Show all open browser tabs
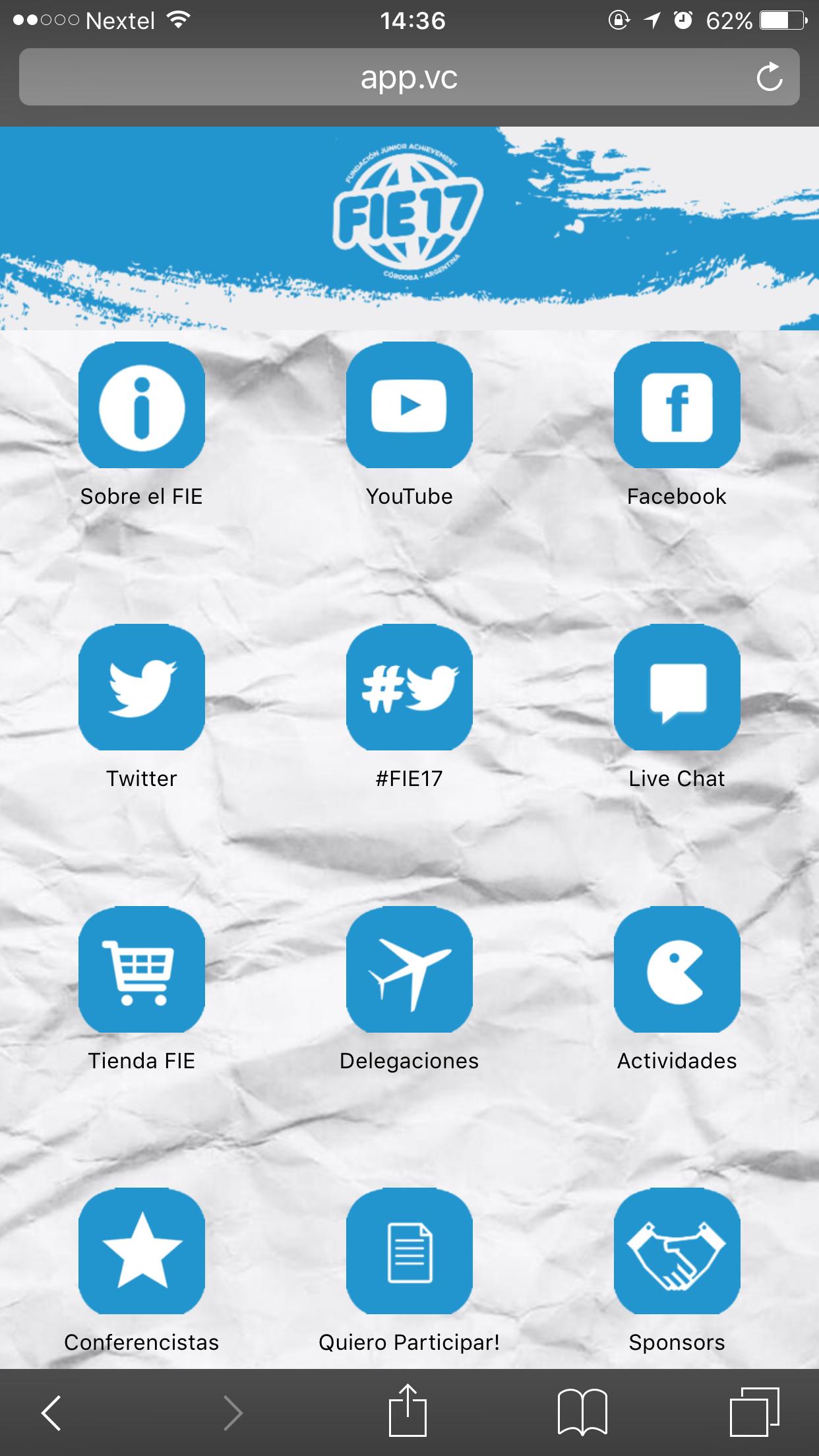This screenshot has width=819, height=1456. click(754, 1412)
